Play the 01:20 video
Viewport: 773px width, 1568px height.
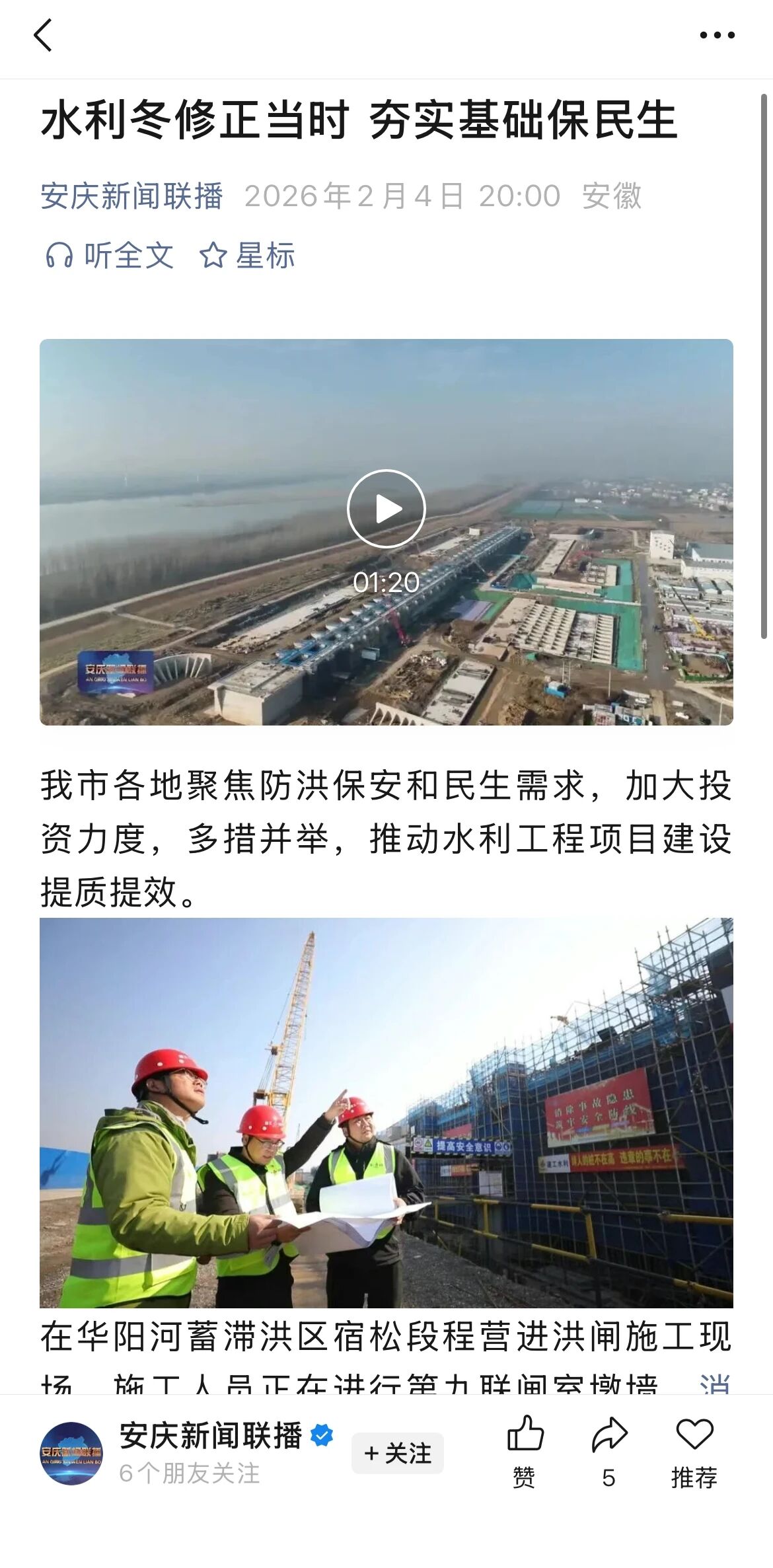(386, 509)
